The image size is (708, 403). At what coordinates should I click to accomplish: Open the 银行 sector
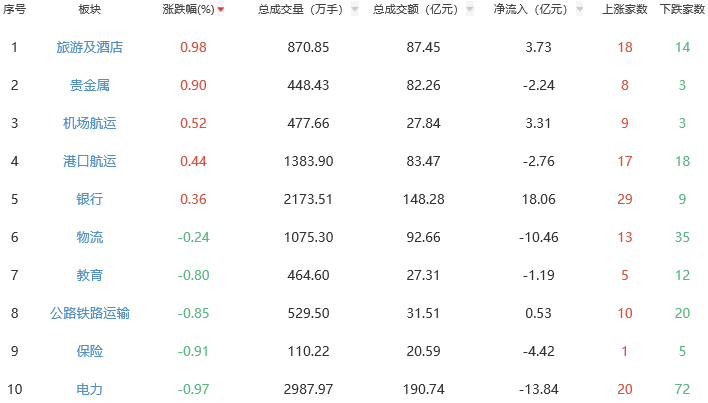(90, 199)
